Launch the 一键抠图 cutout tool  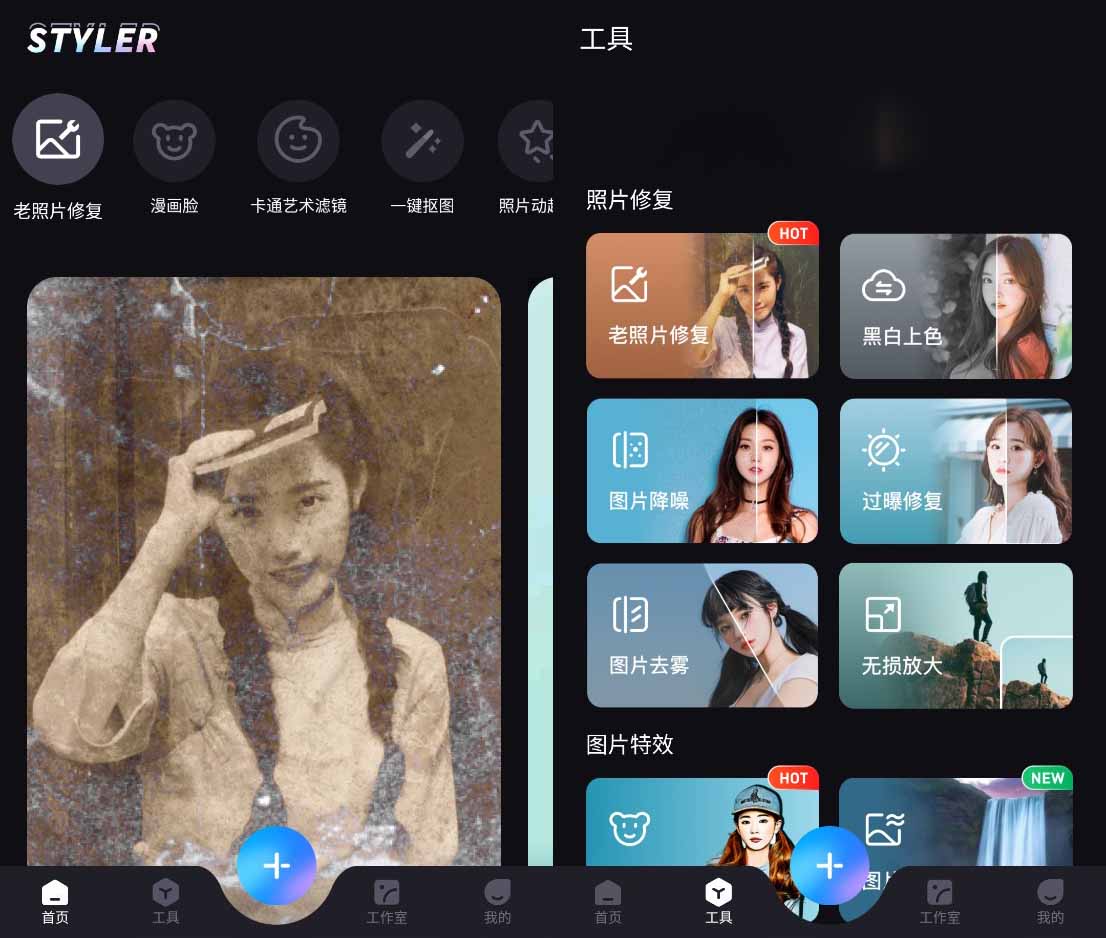(x=422, y=142)
